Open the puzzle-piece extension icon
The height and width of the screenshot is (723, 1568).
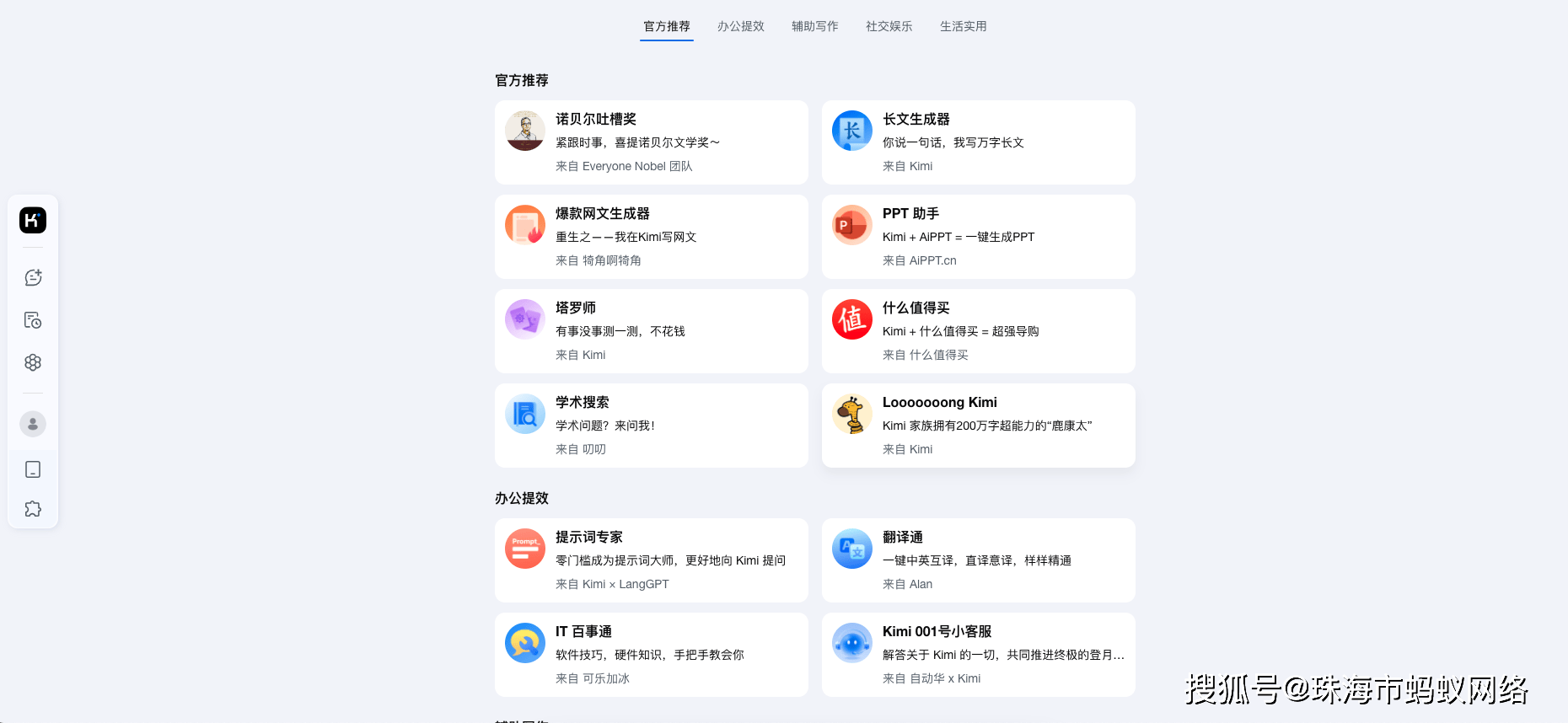[33, 509]
